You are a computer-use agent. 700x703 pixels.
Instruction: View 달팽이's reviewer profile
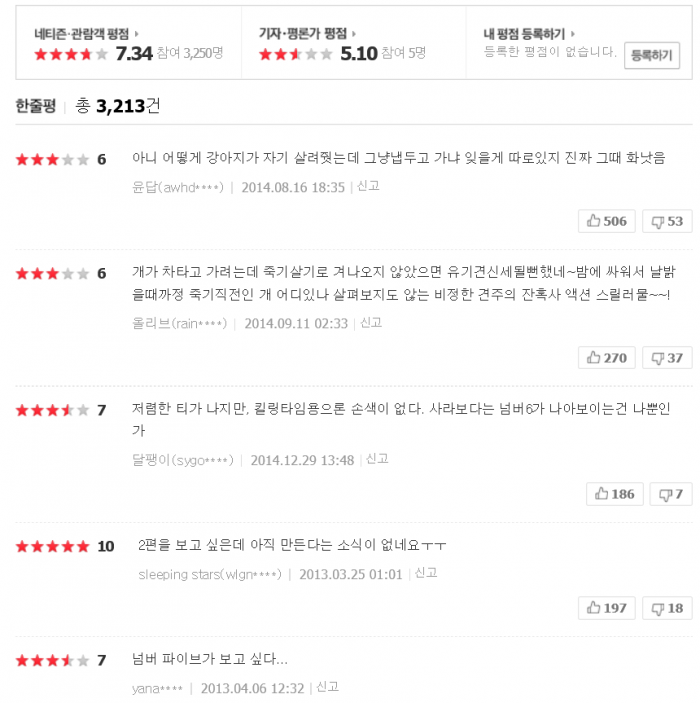point(182,460)
